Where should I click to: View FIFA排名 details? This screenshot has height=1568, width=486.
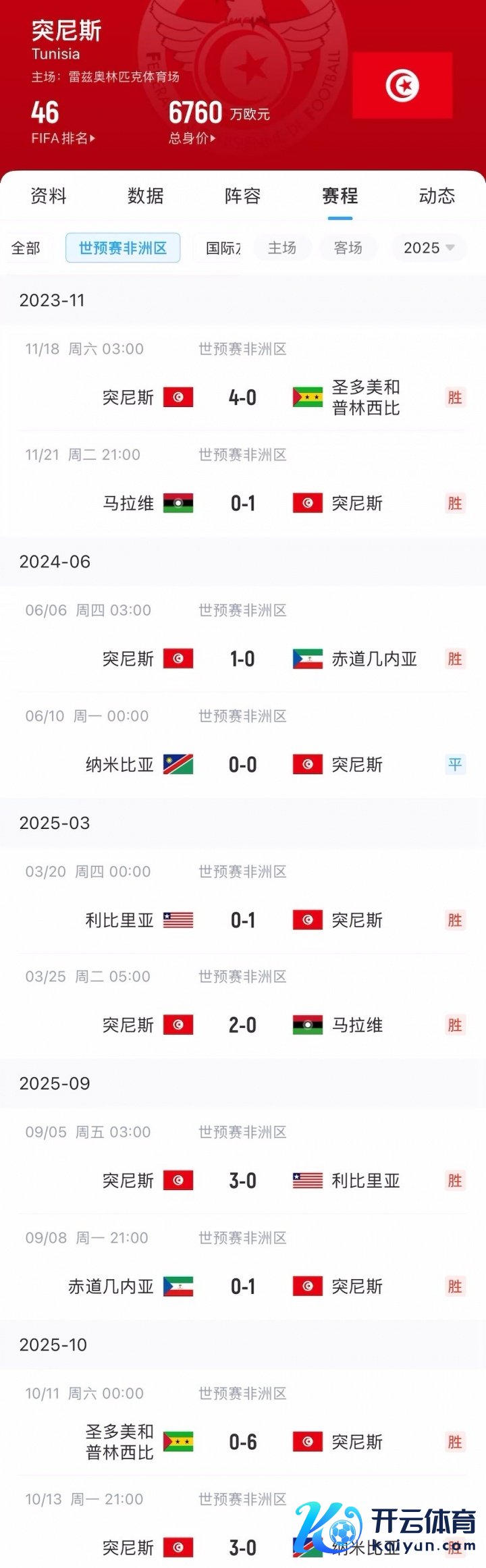pos(63,138)
